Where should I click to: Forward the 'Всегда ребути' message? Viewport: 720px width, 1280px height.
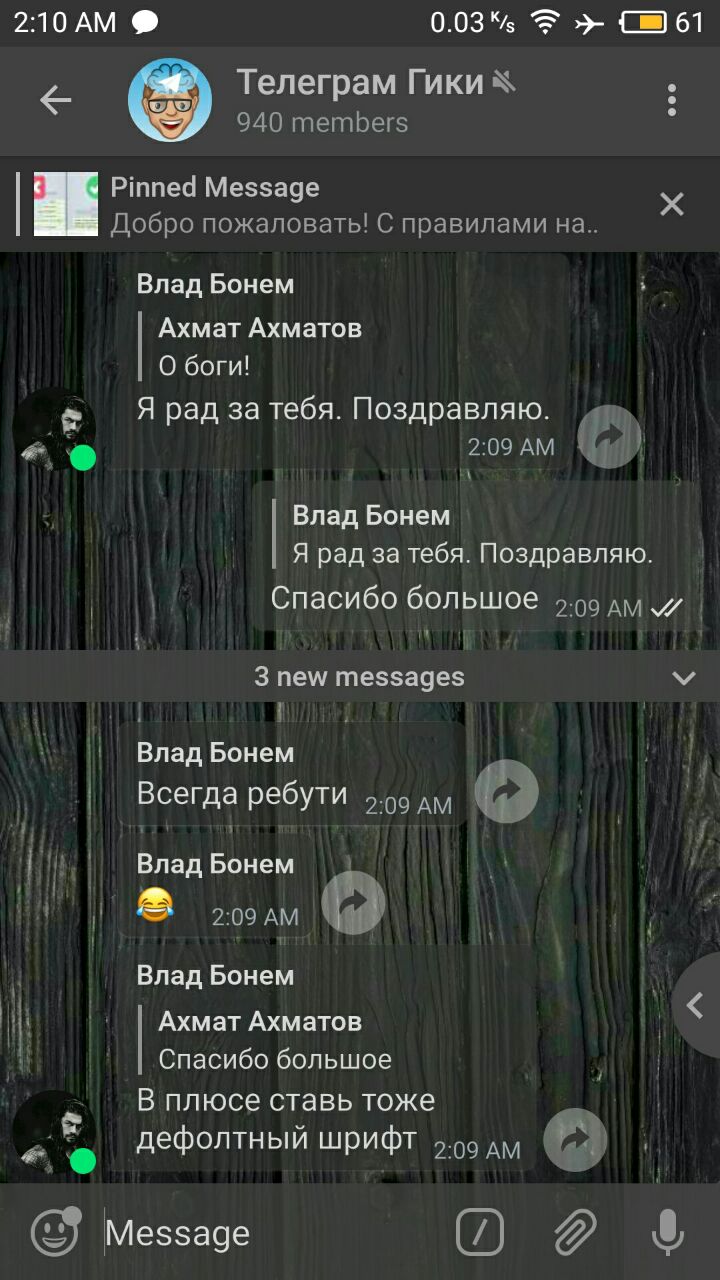506,792
